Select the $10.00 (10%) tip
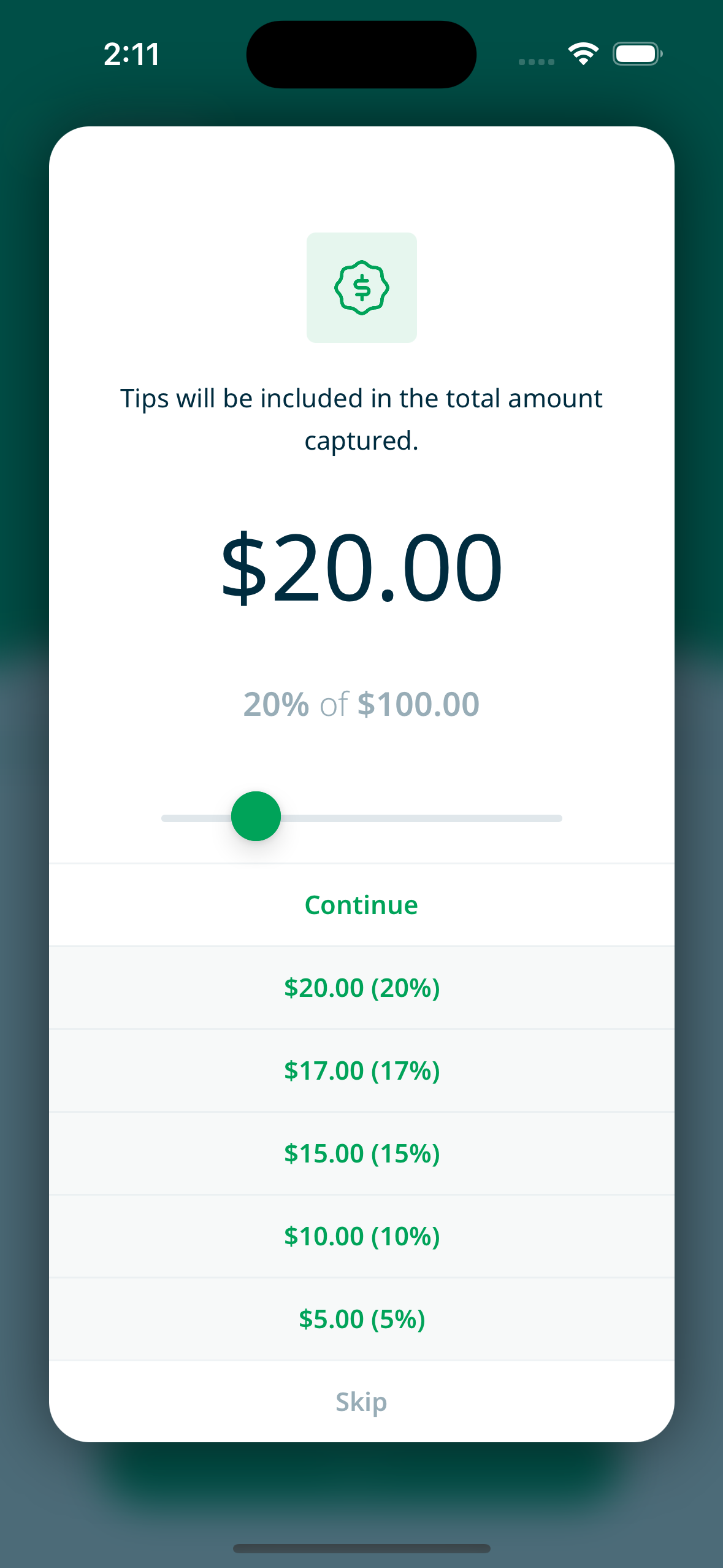The height and width of the screenshot is (1568, 723). [361, 1236]
